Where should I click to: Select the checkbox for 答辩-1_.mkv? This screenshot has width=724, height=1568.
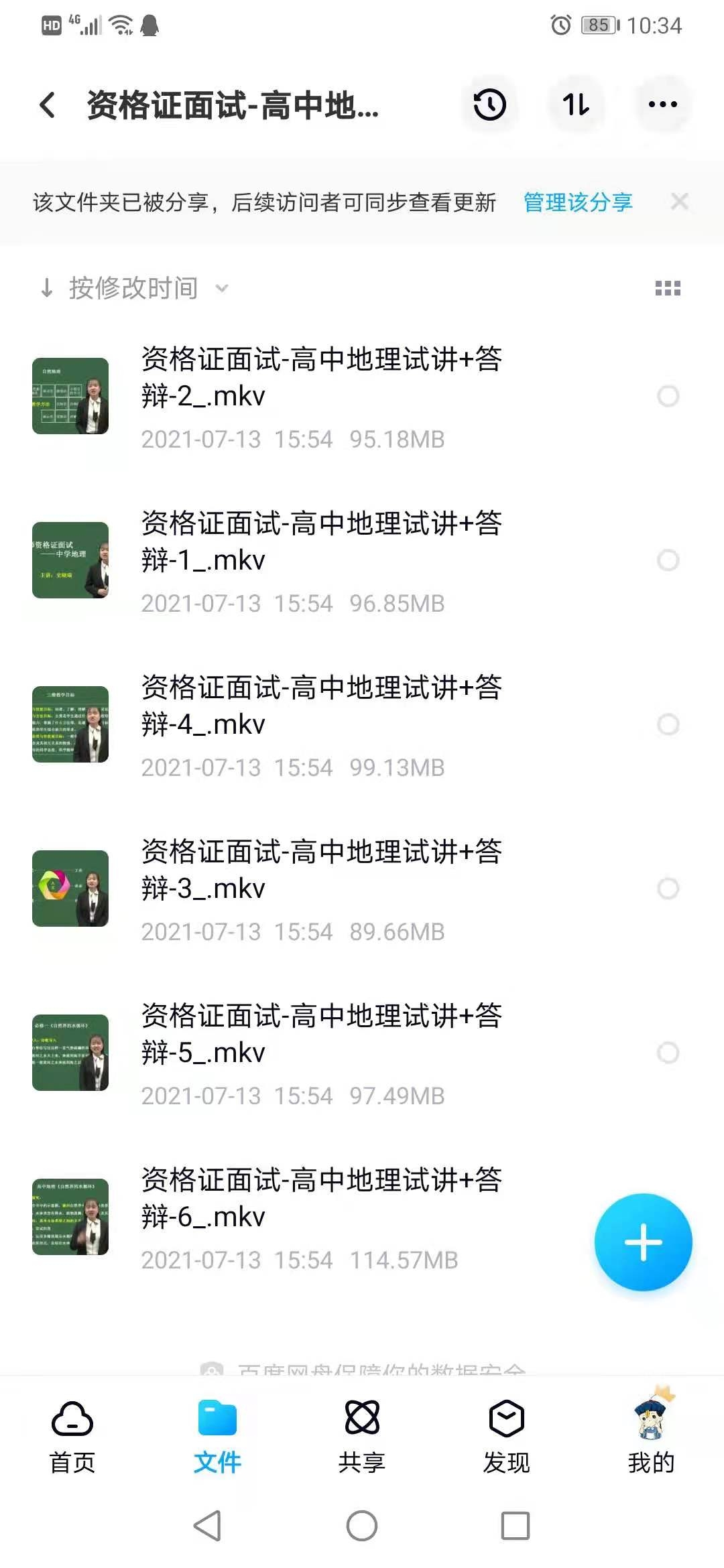pos(668,560)
